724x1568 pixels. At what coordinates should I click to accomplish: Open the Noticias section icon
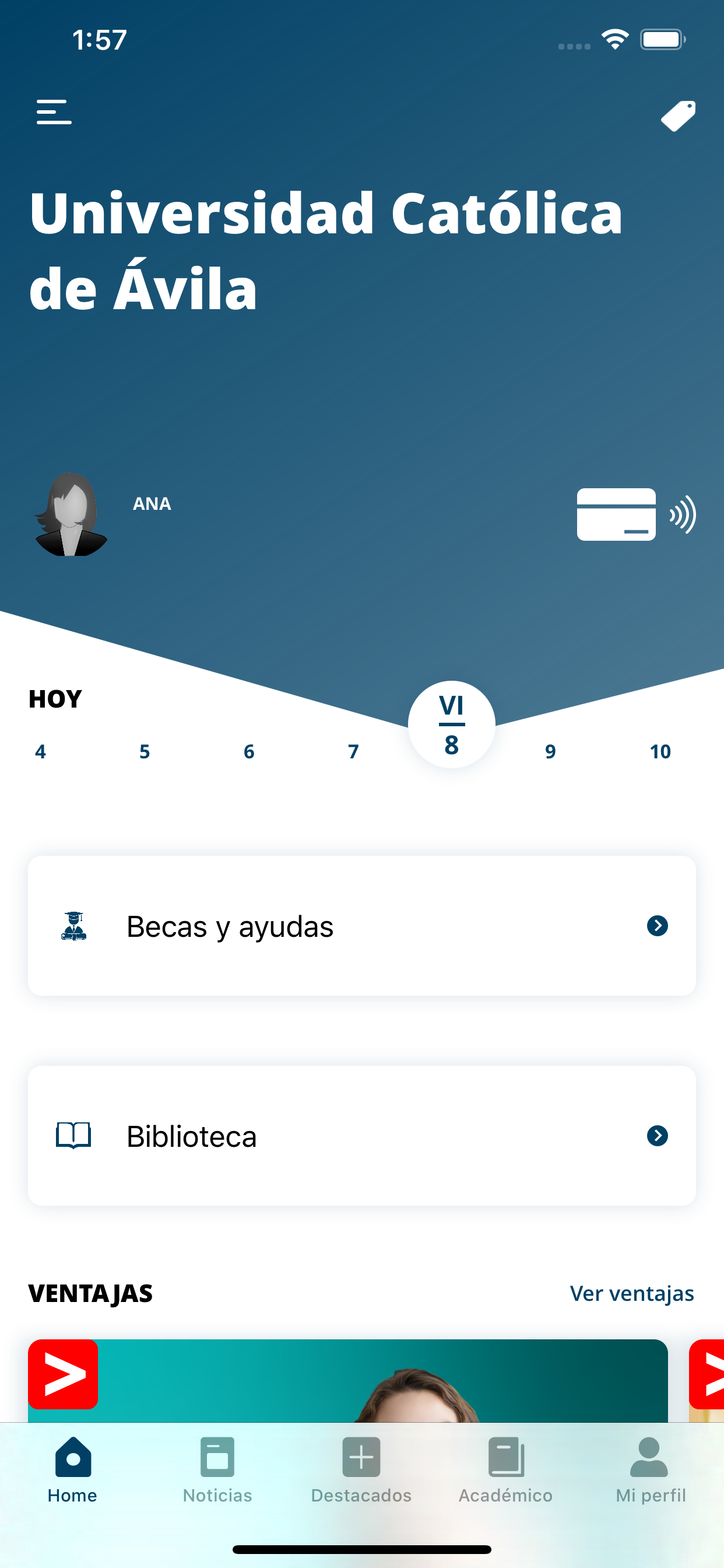[217, 1458]
